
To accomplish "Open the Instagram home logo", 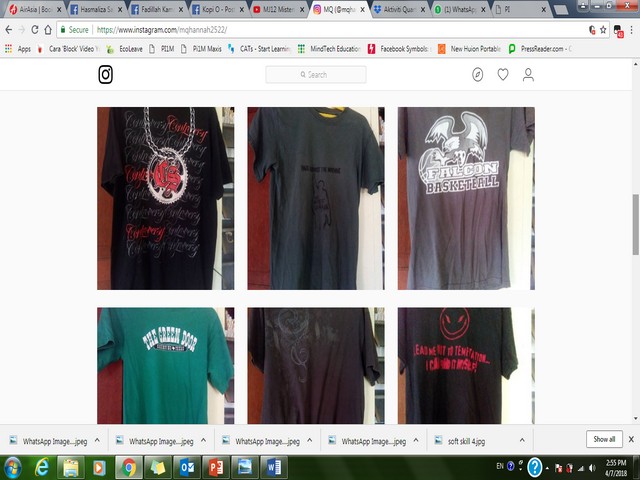I will (x=106, y=74).
